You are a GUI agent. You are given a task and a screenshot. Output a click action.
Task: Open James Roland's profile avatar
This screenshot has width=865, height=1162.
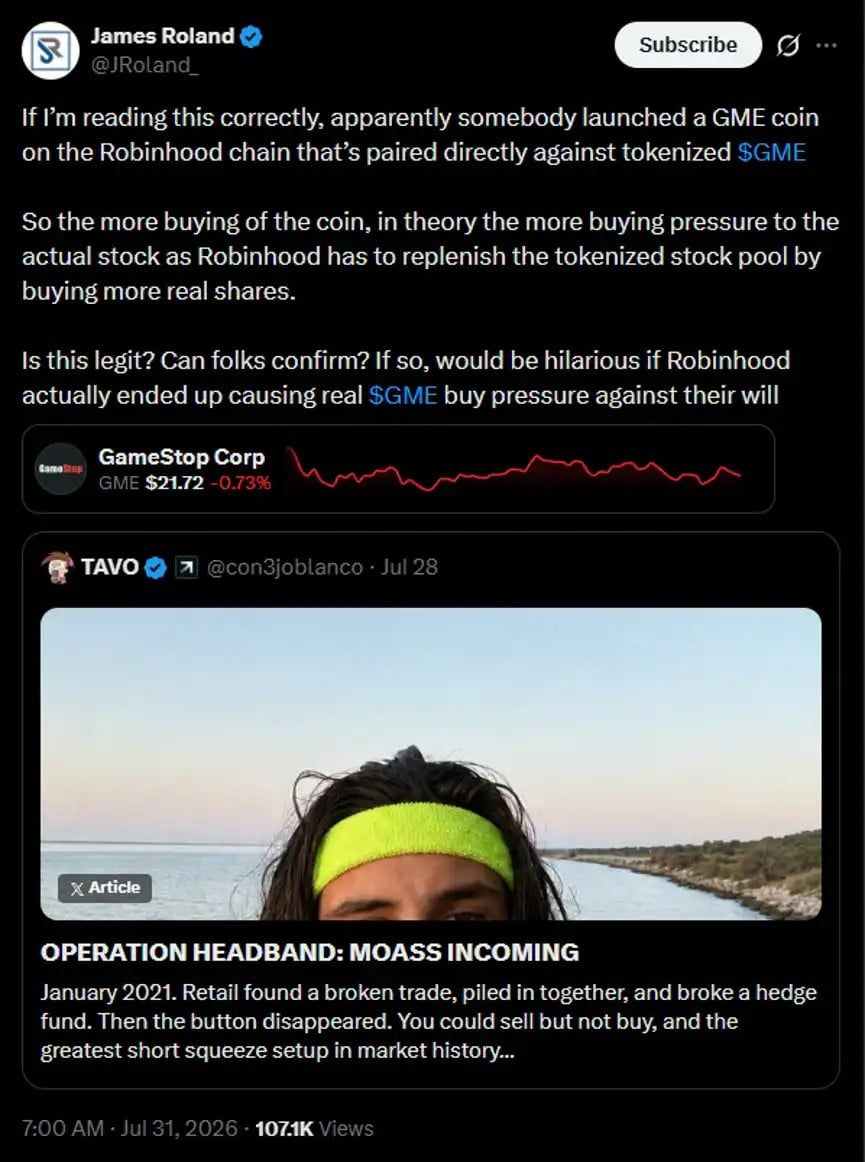[50, 50]
